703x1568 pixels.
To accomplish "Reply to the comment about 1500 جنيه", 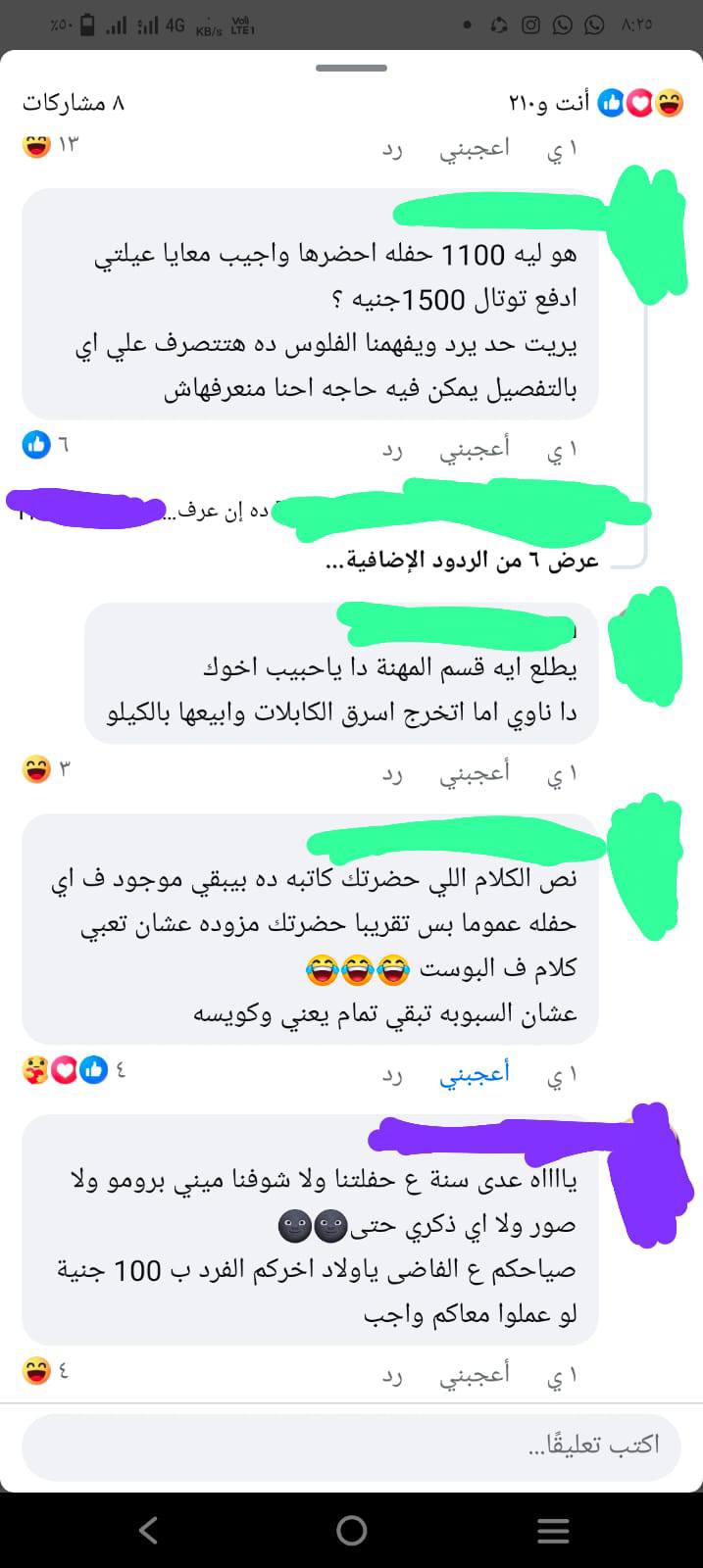I will click(392, 450).
